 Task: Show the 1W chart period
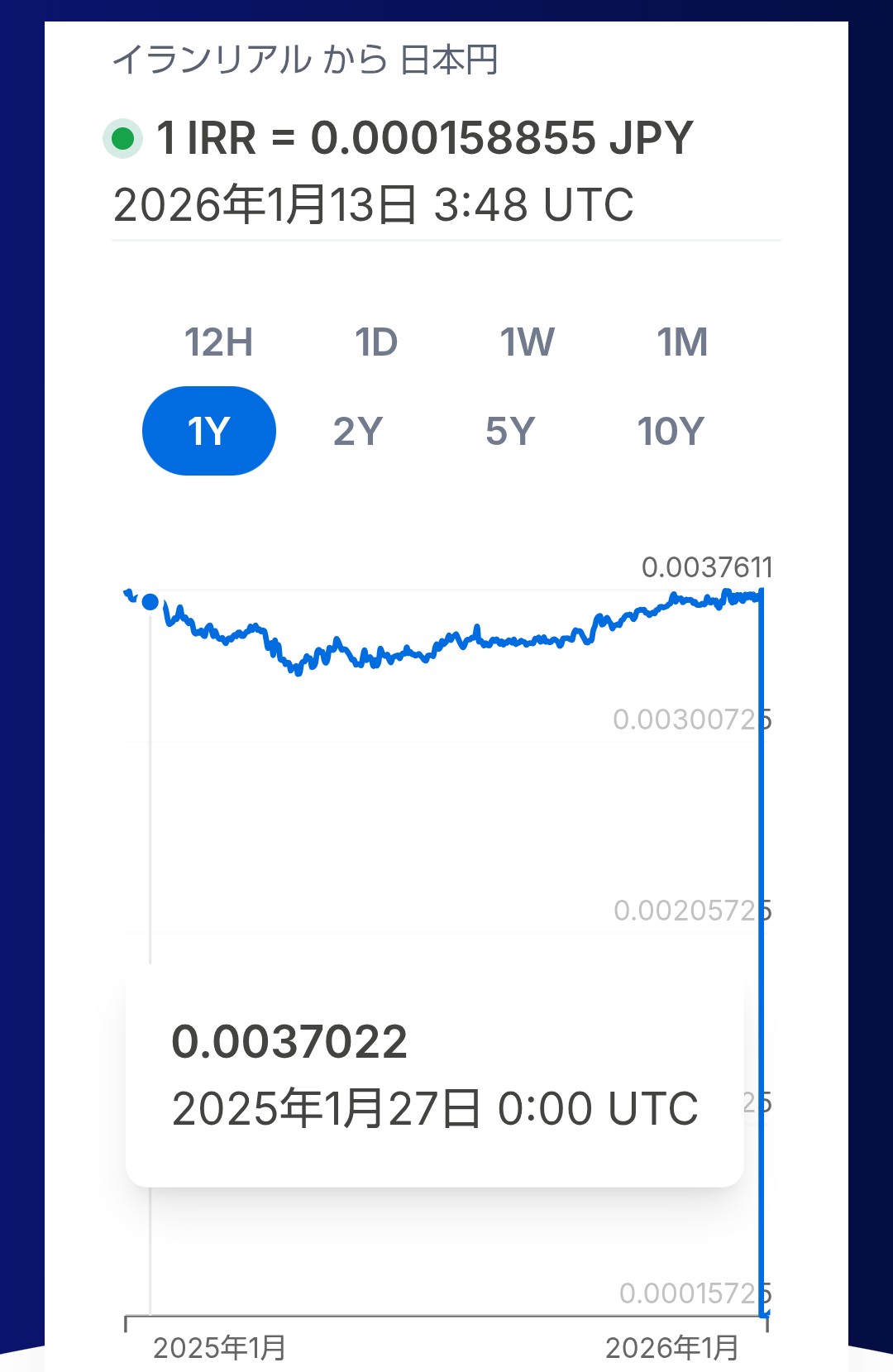click(x=527, y=342)
